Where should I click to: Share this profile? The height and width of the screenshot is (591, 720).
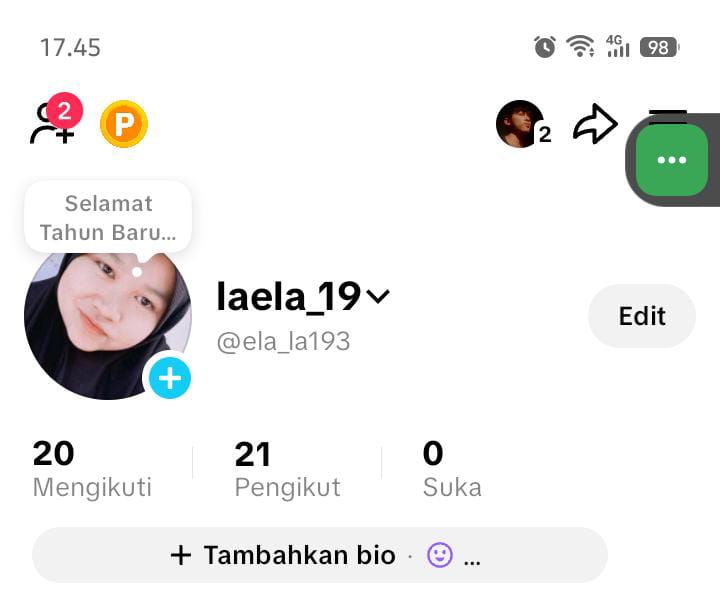pyautogui.click(x=594, y=125)
